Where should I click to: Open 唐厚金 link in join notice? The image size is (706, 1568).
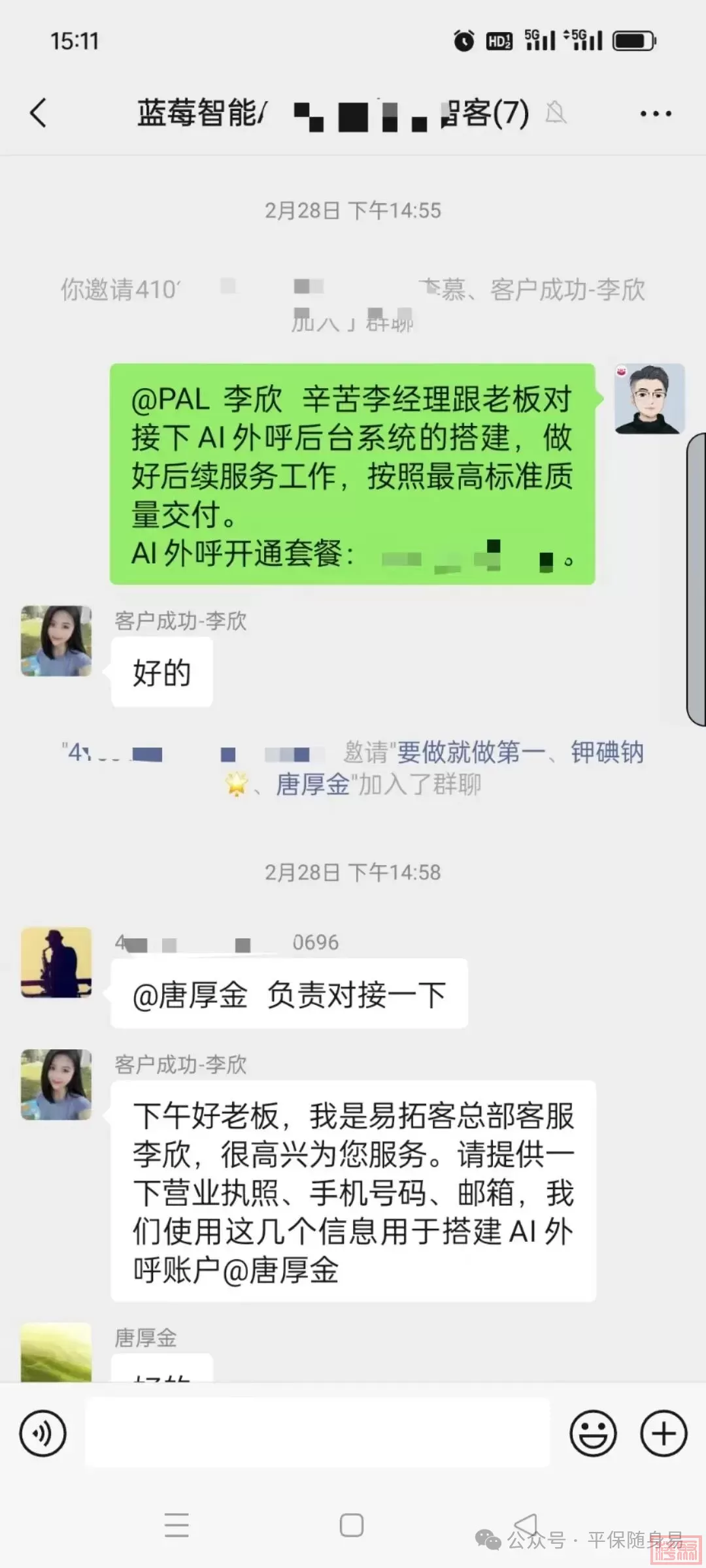coord(313,785)
